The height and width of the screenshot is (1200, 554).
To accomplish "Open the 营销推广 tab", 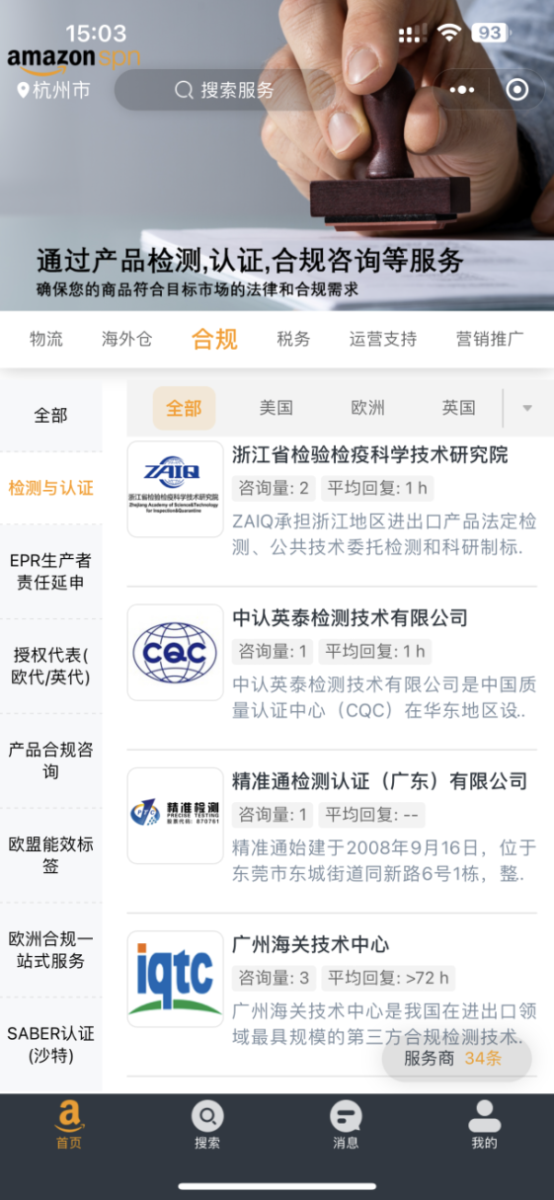I will (x=490, y=339).
